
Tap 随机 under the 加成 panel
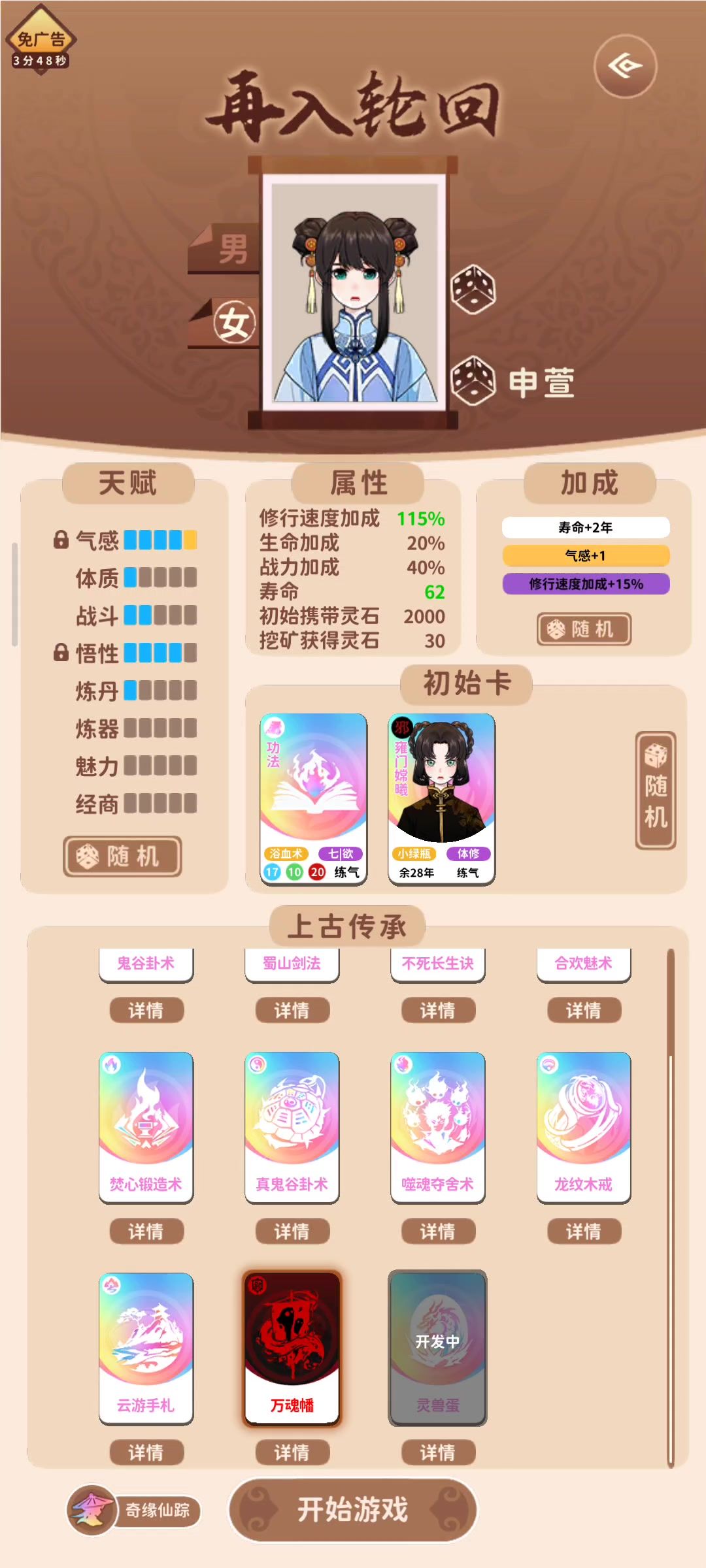[x=584, y=629]
